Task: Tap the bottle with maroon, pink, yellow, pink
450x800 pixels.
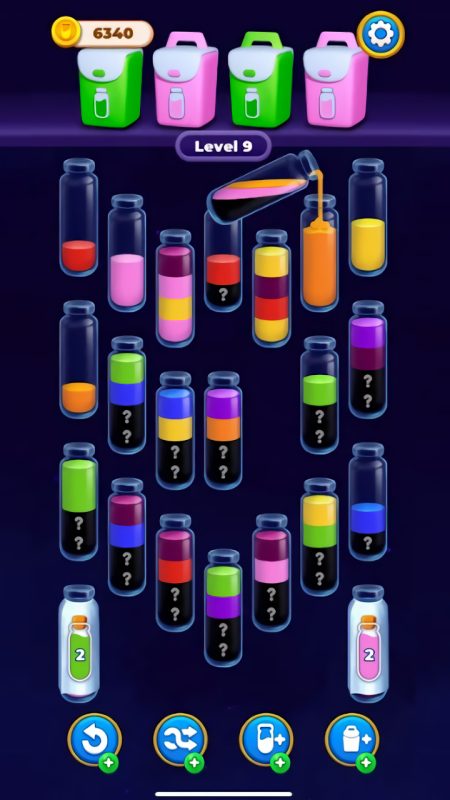Action: click(175, 288)
